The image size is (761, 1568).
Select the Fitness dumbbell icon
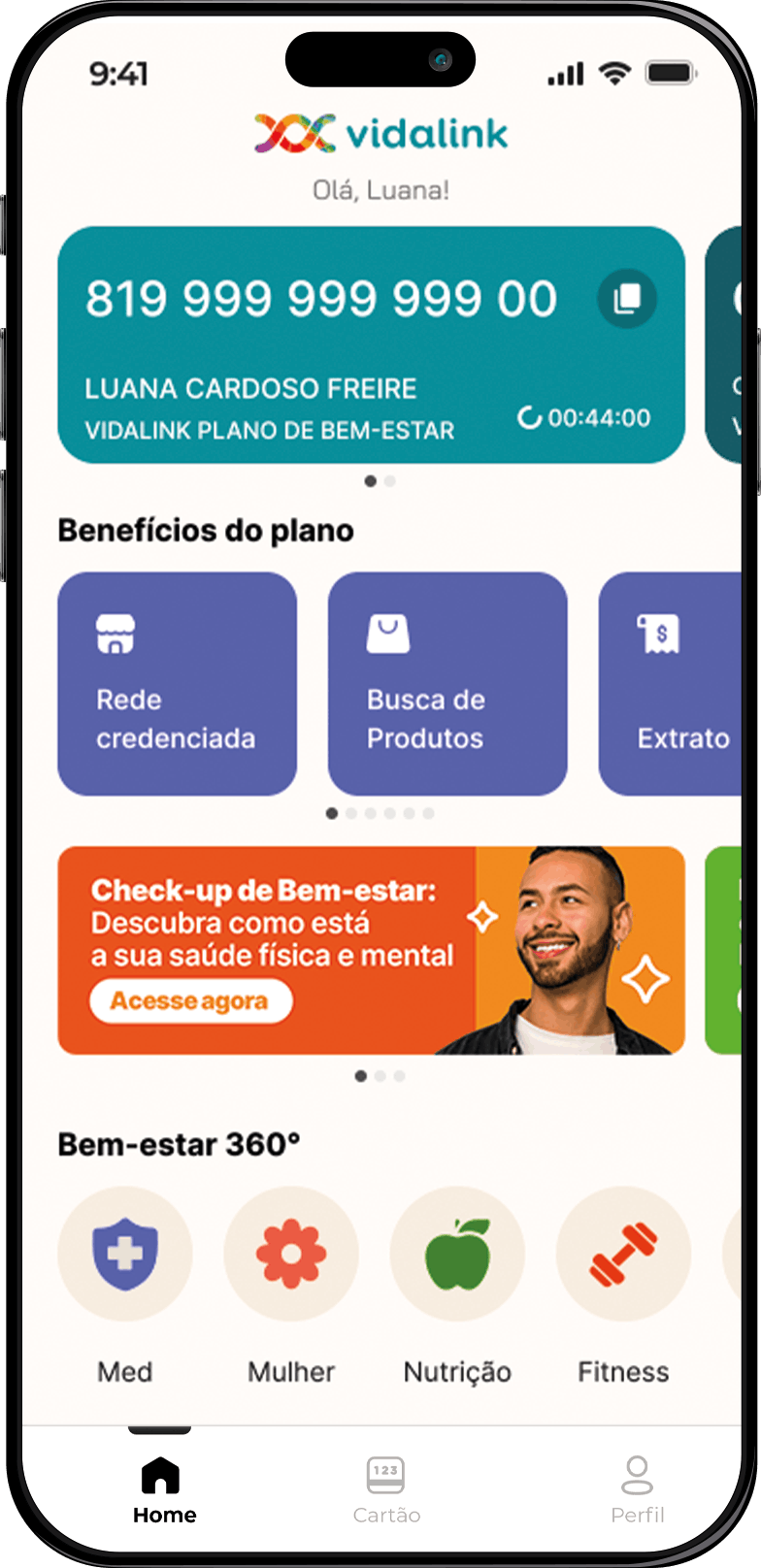[x=623, y=1254]
